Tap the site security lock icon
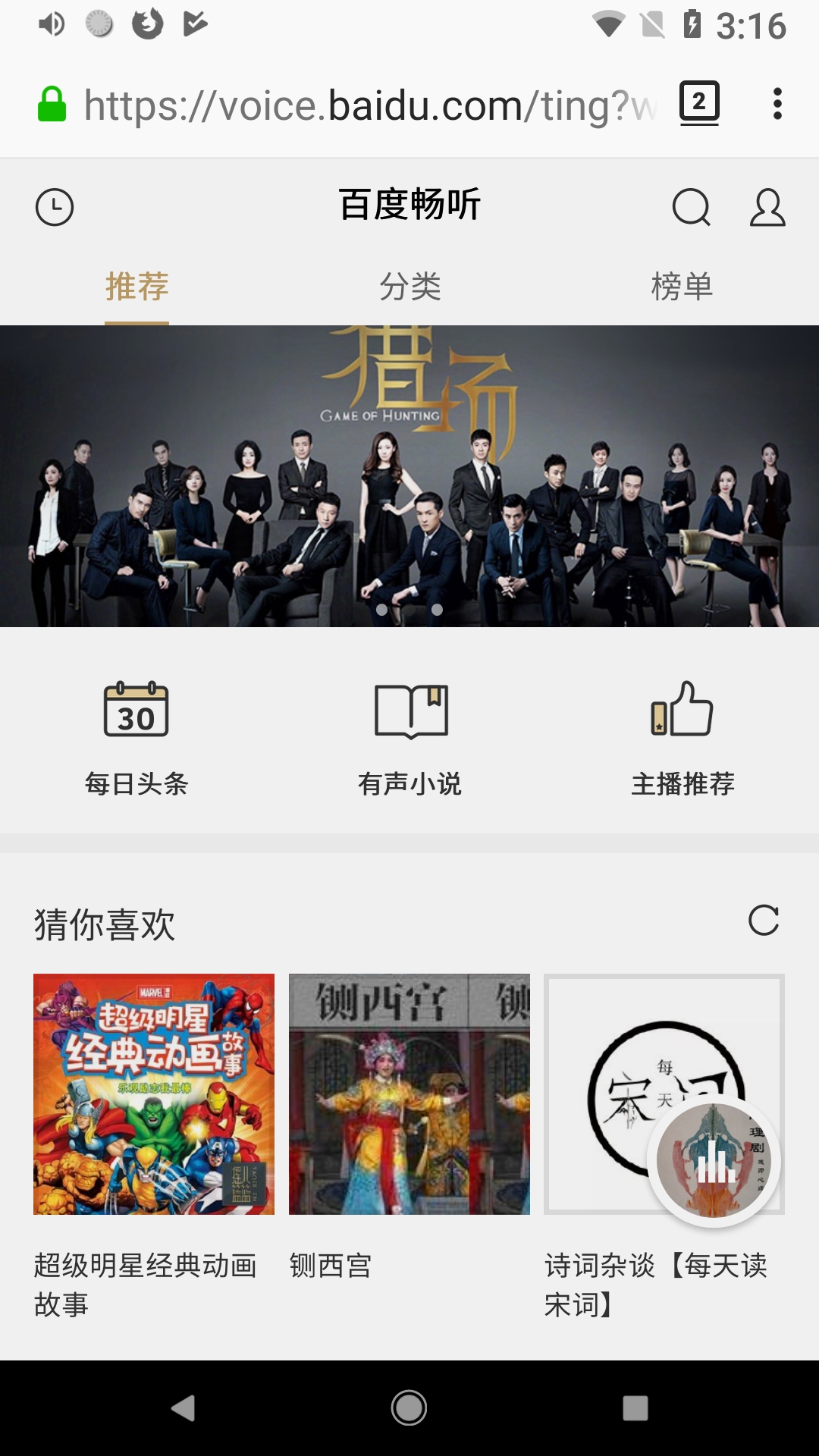This screenshot has height=1456, width=819. coord(52,105)
